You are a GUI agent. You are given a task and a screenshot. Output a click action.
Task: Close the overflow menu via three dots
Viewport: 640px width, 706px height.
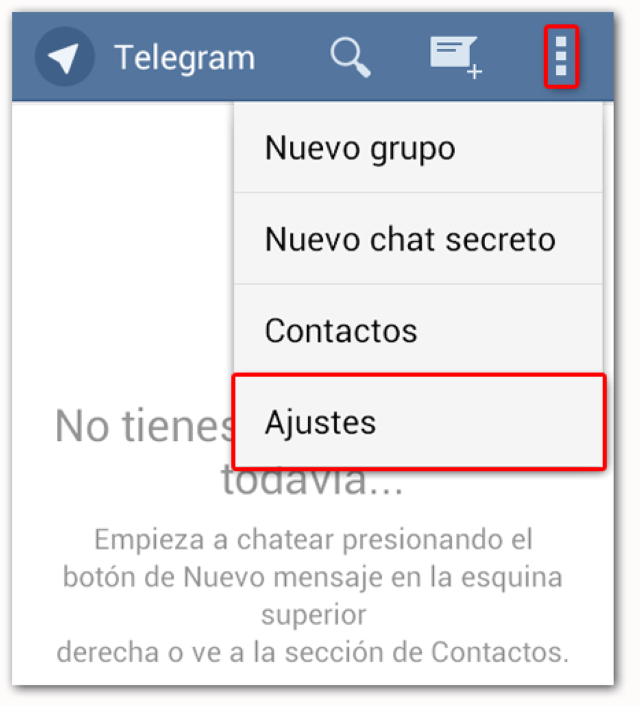coord(561,57)
